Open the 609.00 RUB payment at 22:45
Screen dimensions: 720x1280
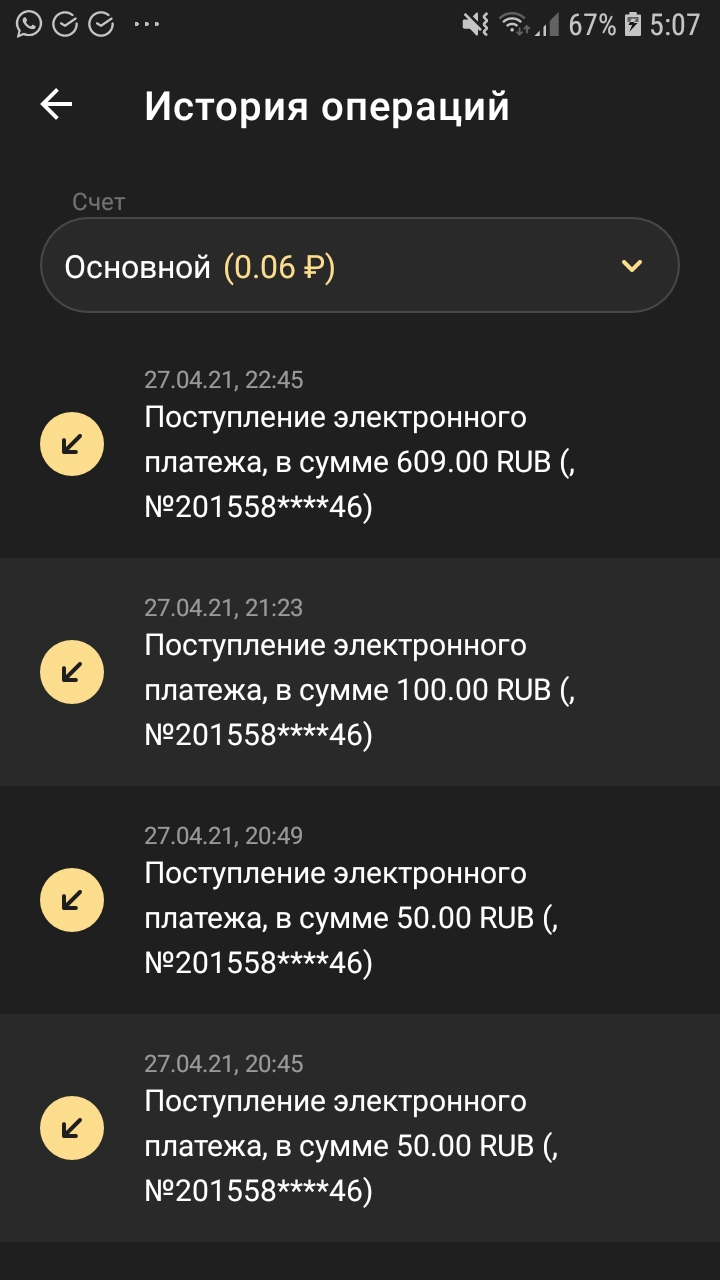point(360,444)
